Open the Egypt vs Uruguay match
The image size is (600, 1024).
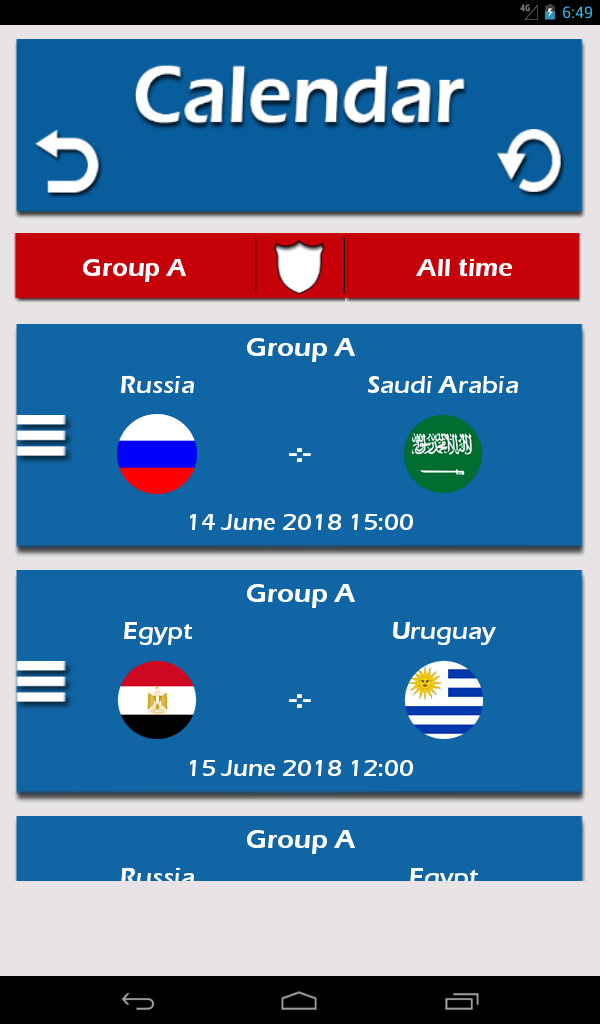click(x=299, y=681)
